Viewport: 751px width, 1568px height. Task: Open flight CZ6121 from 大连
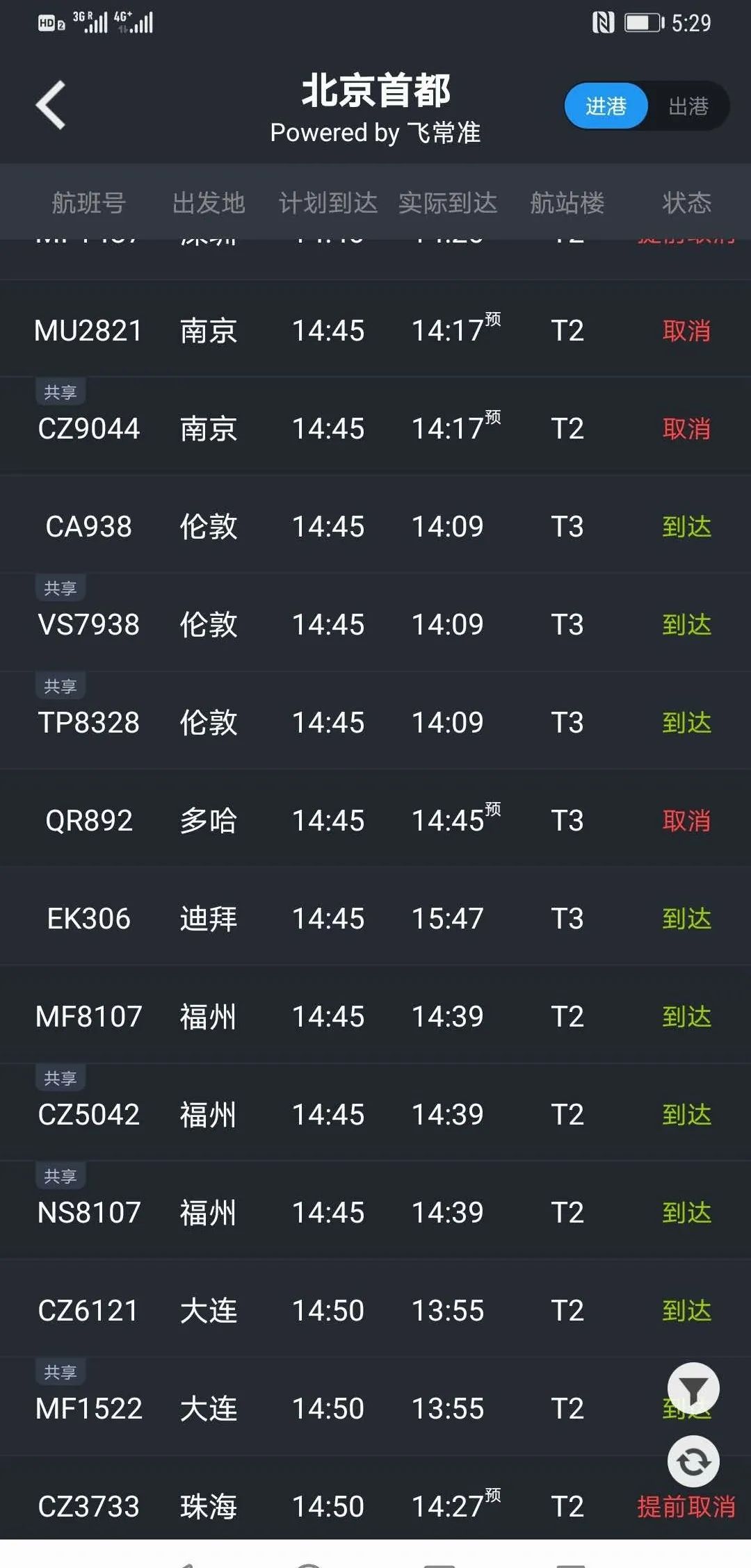click(x=89, y=1311)
